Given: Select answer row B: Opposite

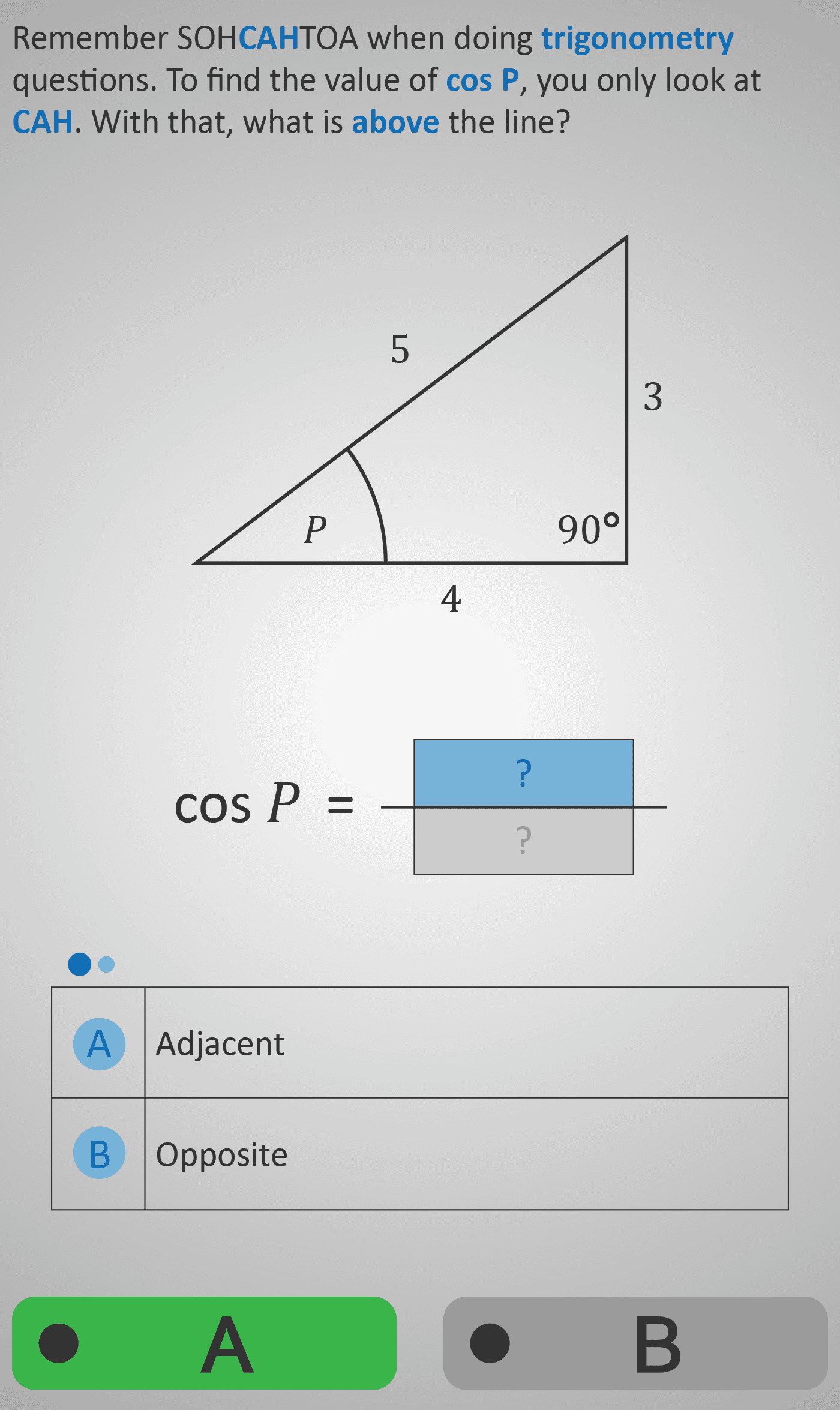Looking at the screenshot, I should pos(420,1154).
